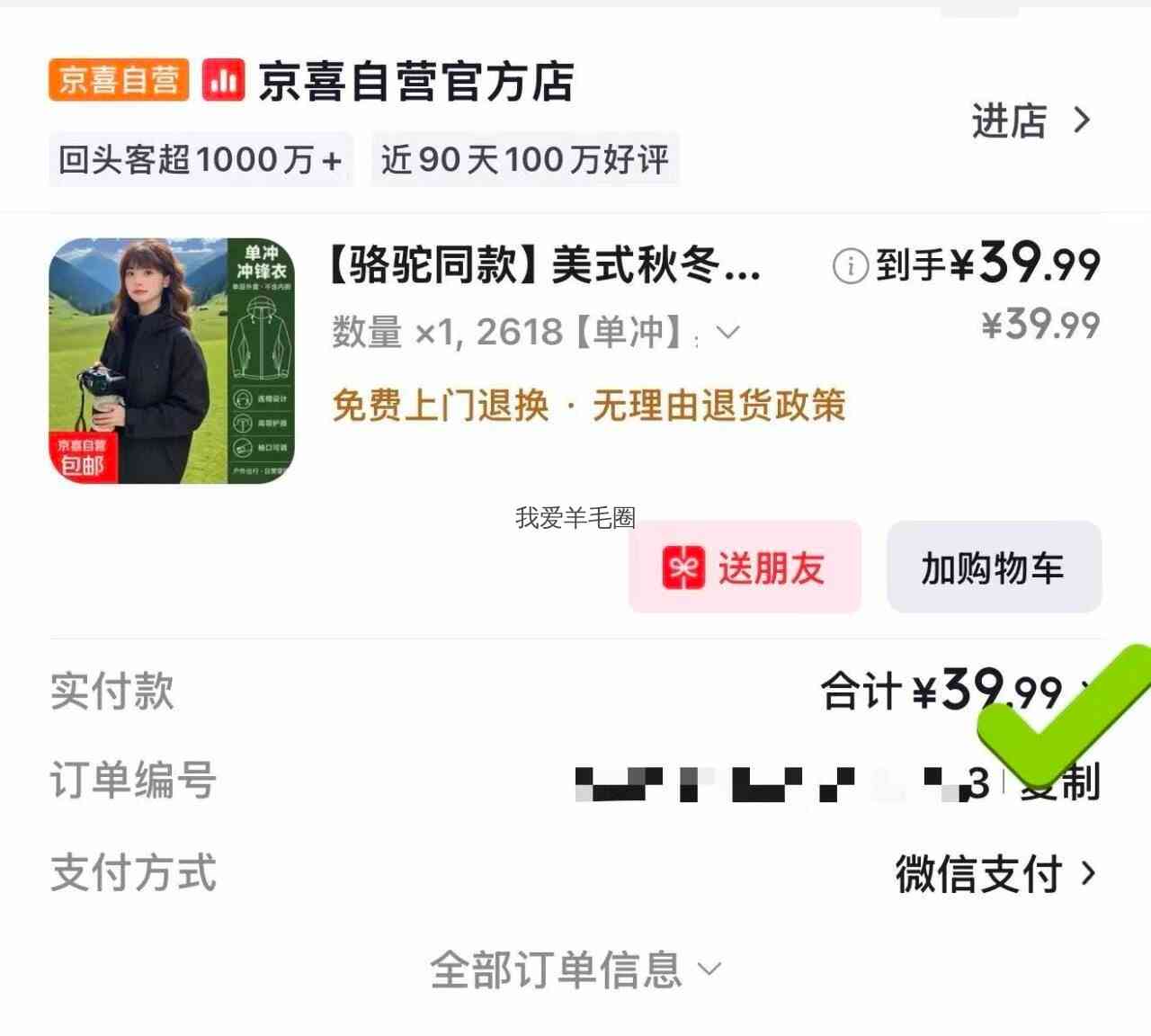The height and width of the screenshot is (1036, 1151).
Task: Tap 加购物车 to add to cart
Action: [x=994, y=567]
